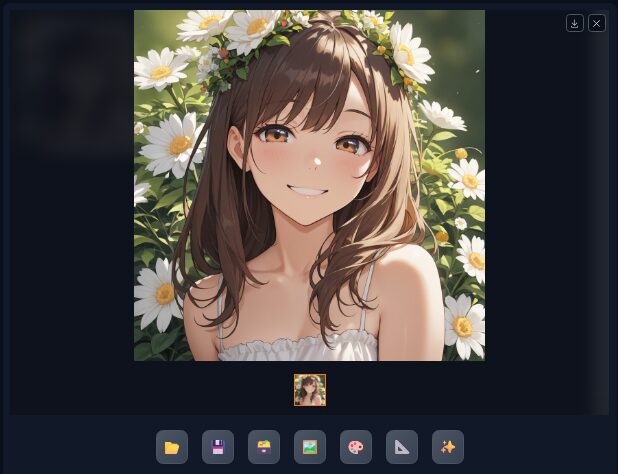Tap the picture icon in the toolbar

point(310,447)
